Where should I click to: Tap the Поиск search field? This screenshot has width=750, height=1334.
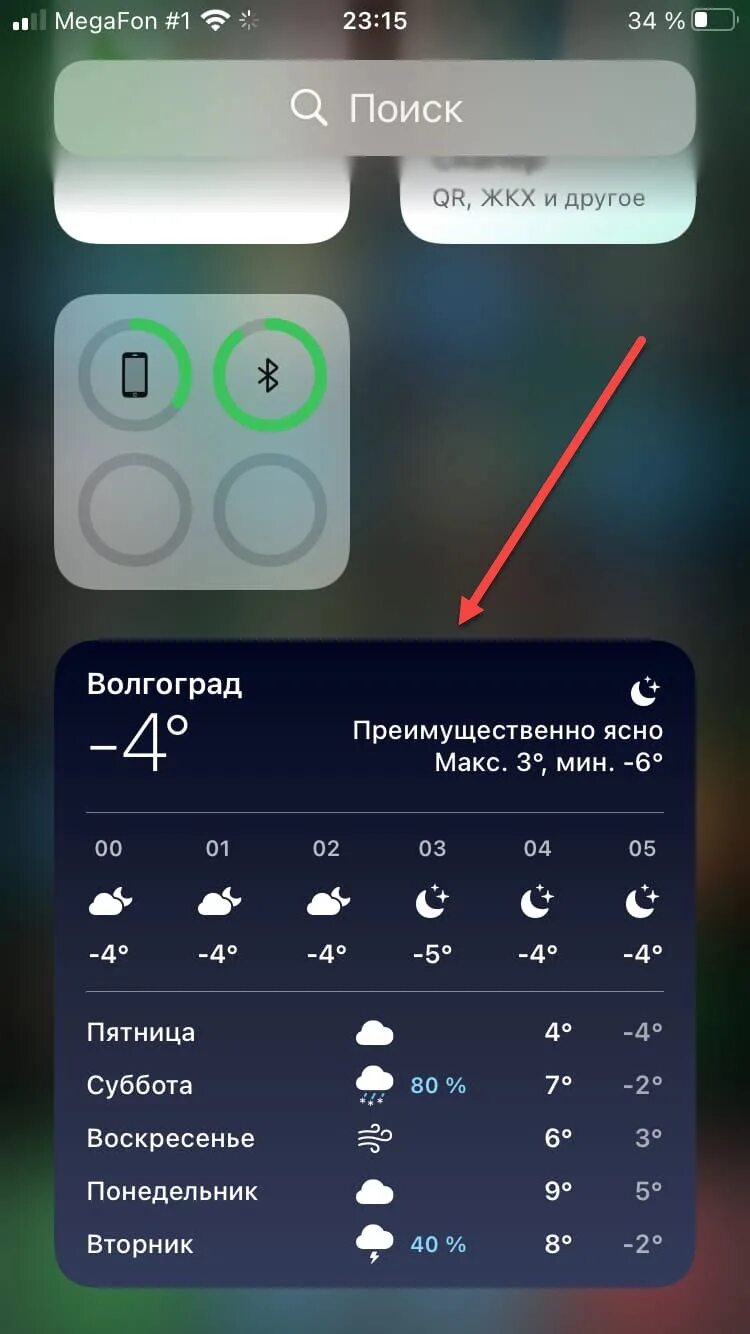point(375,108)
